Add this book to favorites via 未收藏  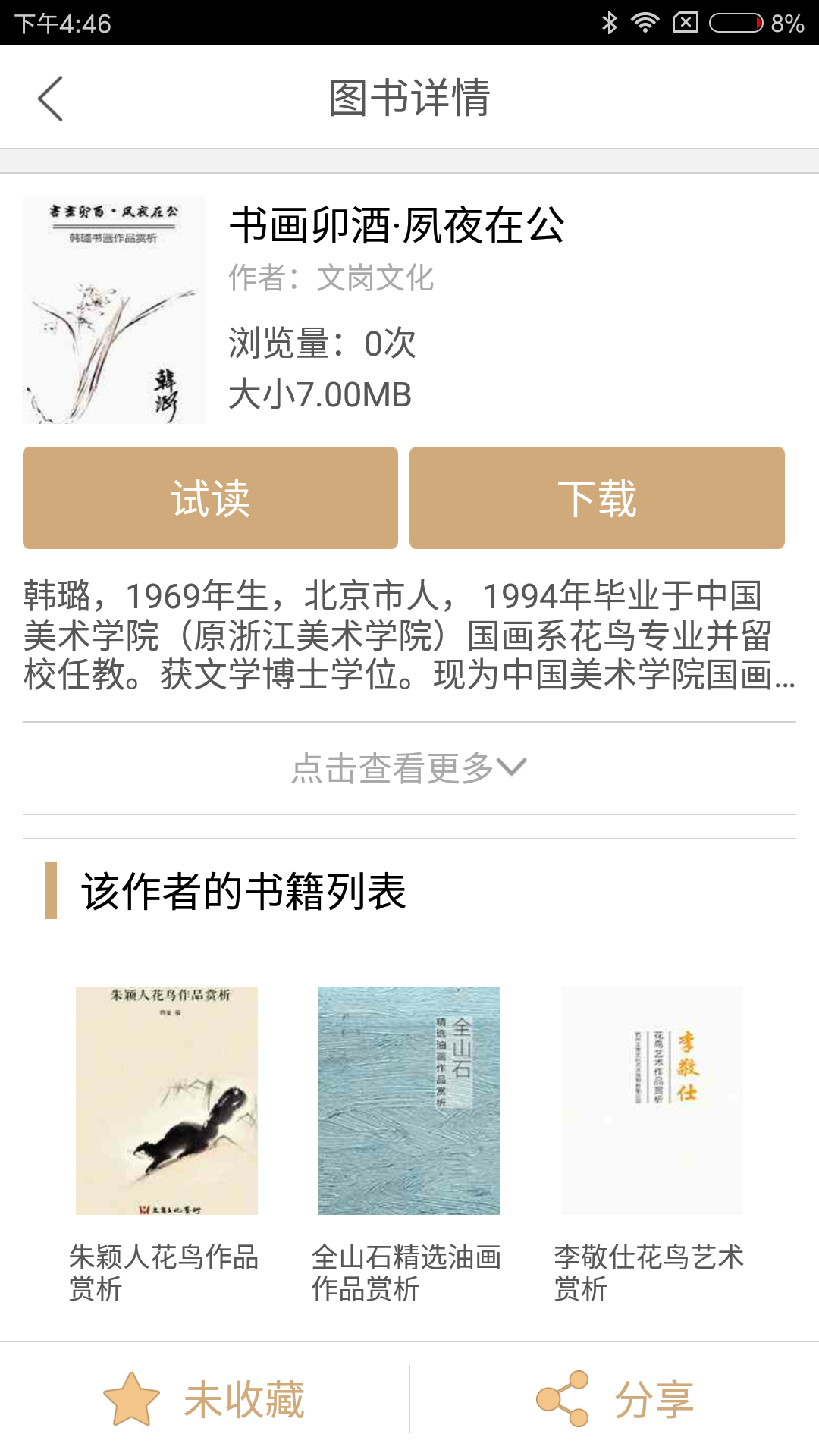point(205,1399)
